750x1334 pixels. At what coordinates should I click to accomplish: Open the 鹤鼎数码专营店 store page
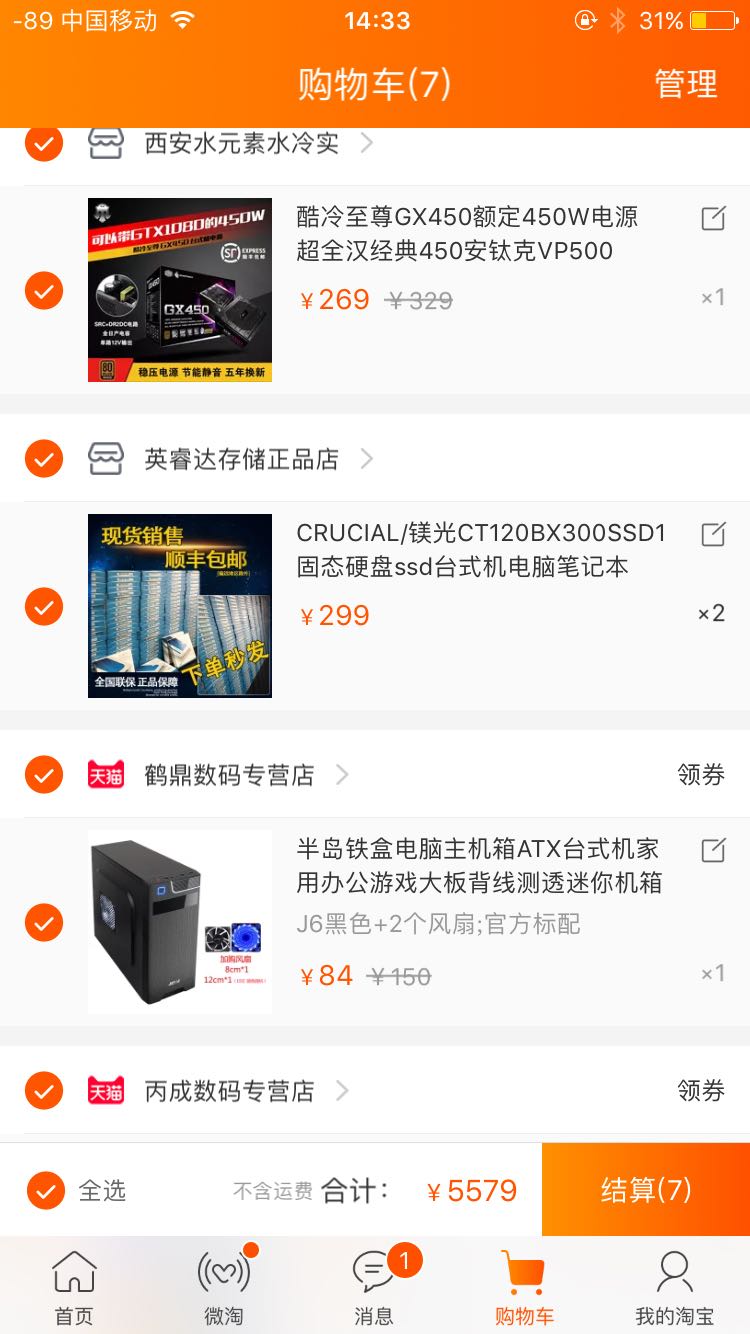click(x=229, y=775)
